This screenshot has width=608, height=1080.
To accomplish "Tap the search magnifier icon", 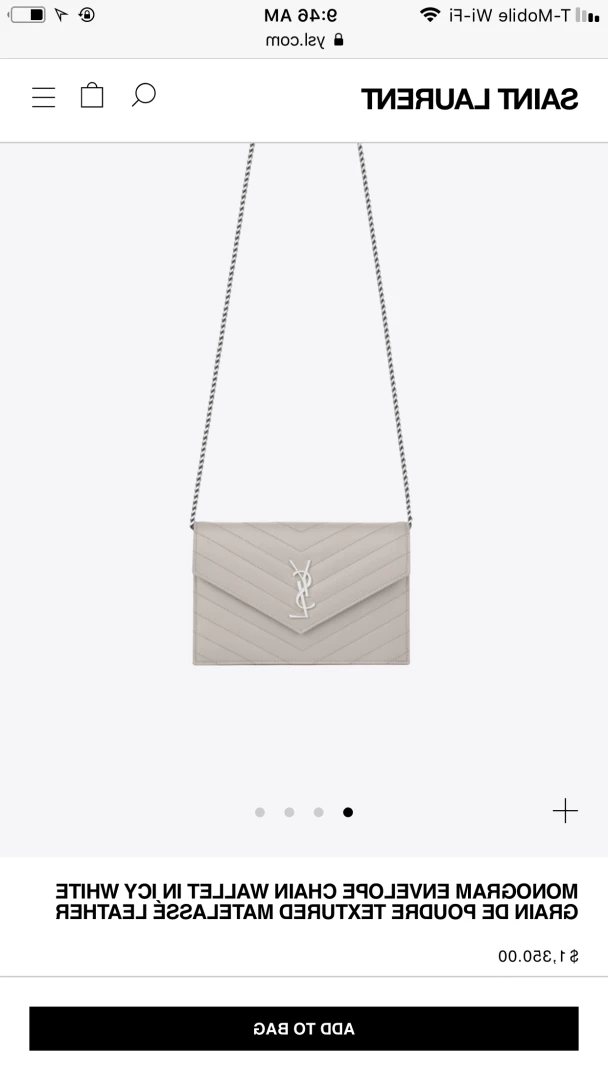I will point(144,95).
